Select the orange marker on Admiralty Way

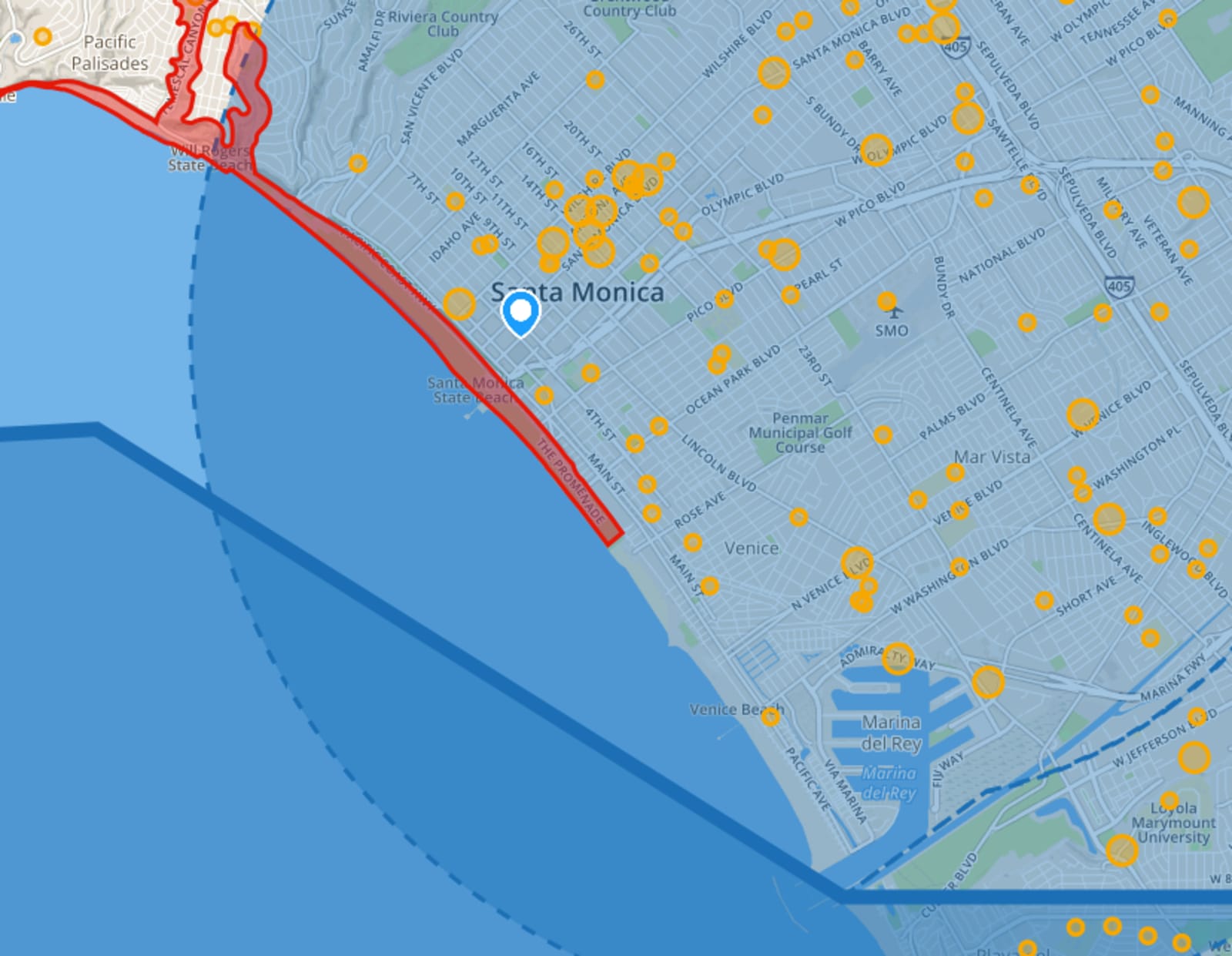[x=897, y=659]
